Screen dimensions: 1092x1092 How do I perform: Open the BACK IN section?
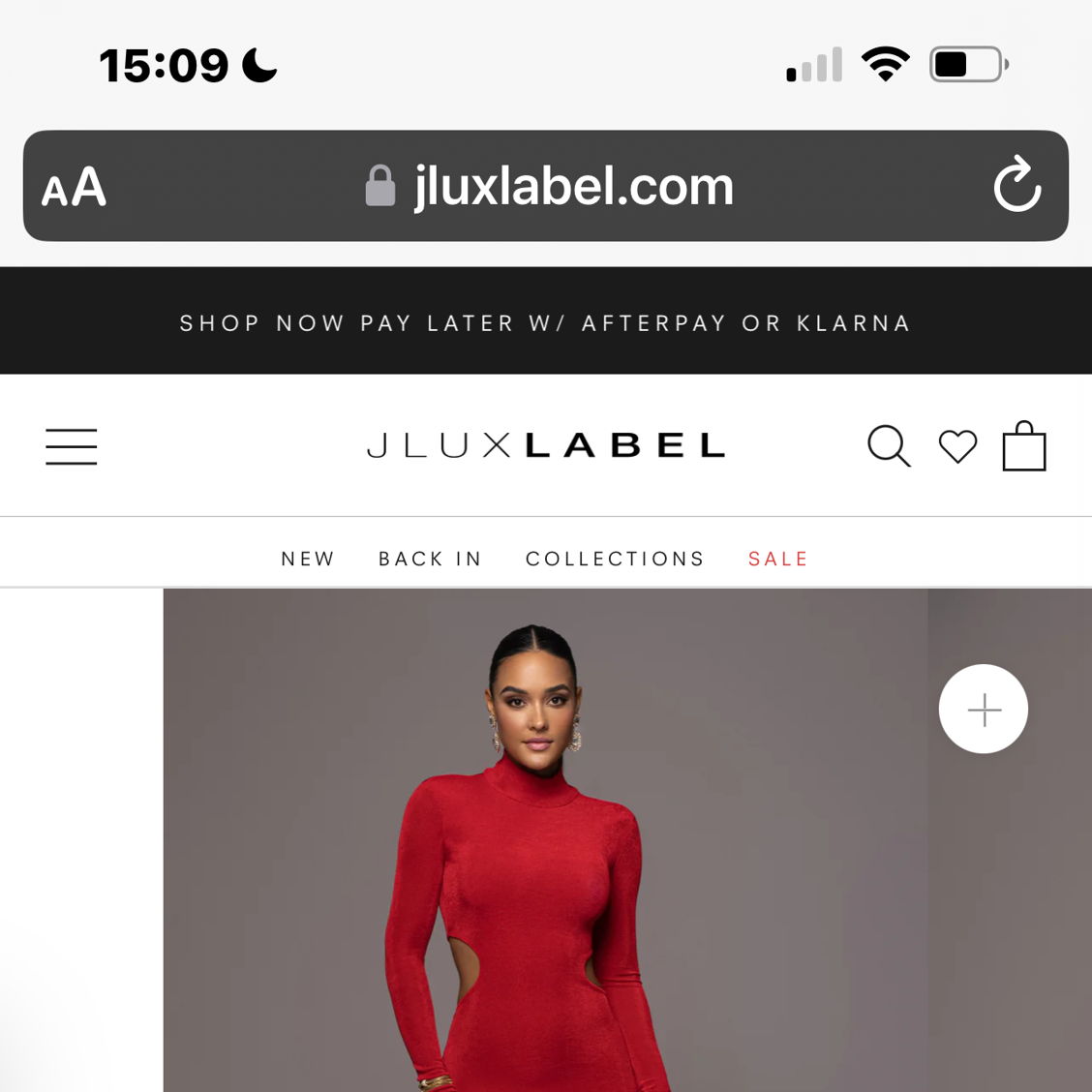tap(430, 559)
